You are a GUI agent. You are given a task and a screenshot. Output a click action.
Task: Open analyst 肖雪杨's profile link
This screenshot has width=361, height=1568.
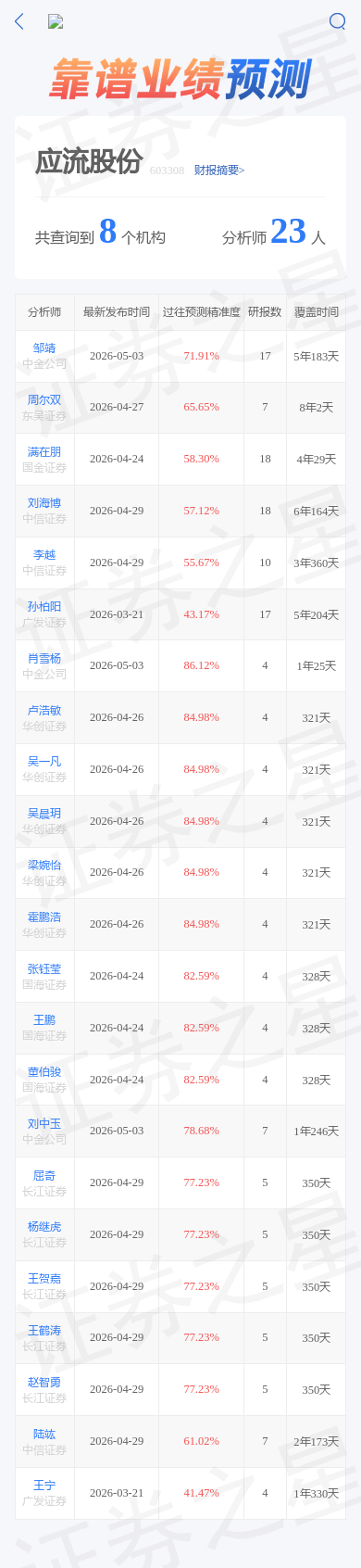[x=44, y=659]
